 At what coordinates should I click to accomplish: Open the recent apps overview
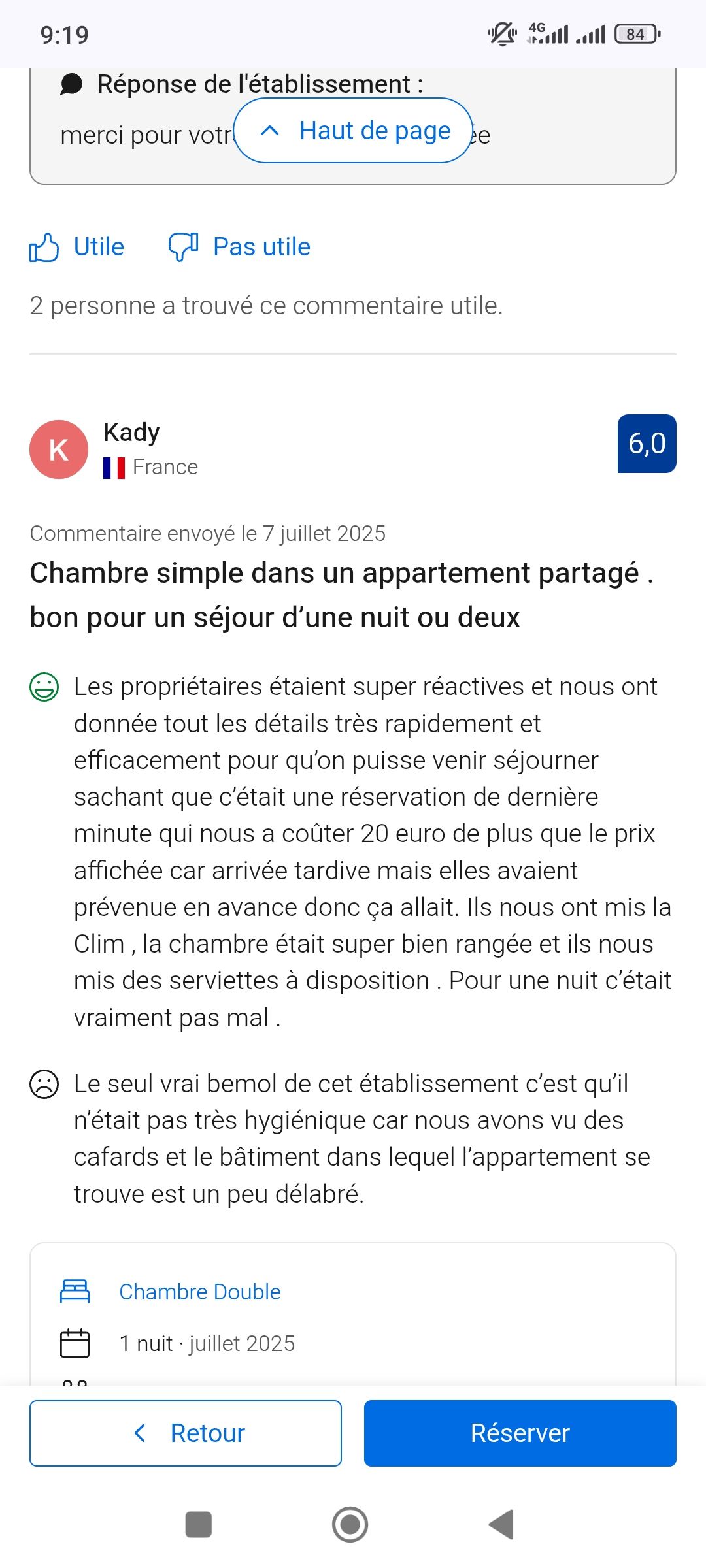coord(199,1525)
